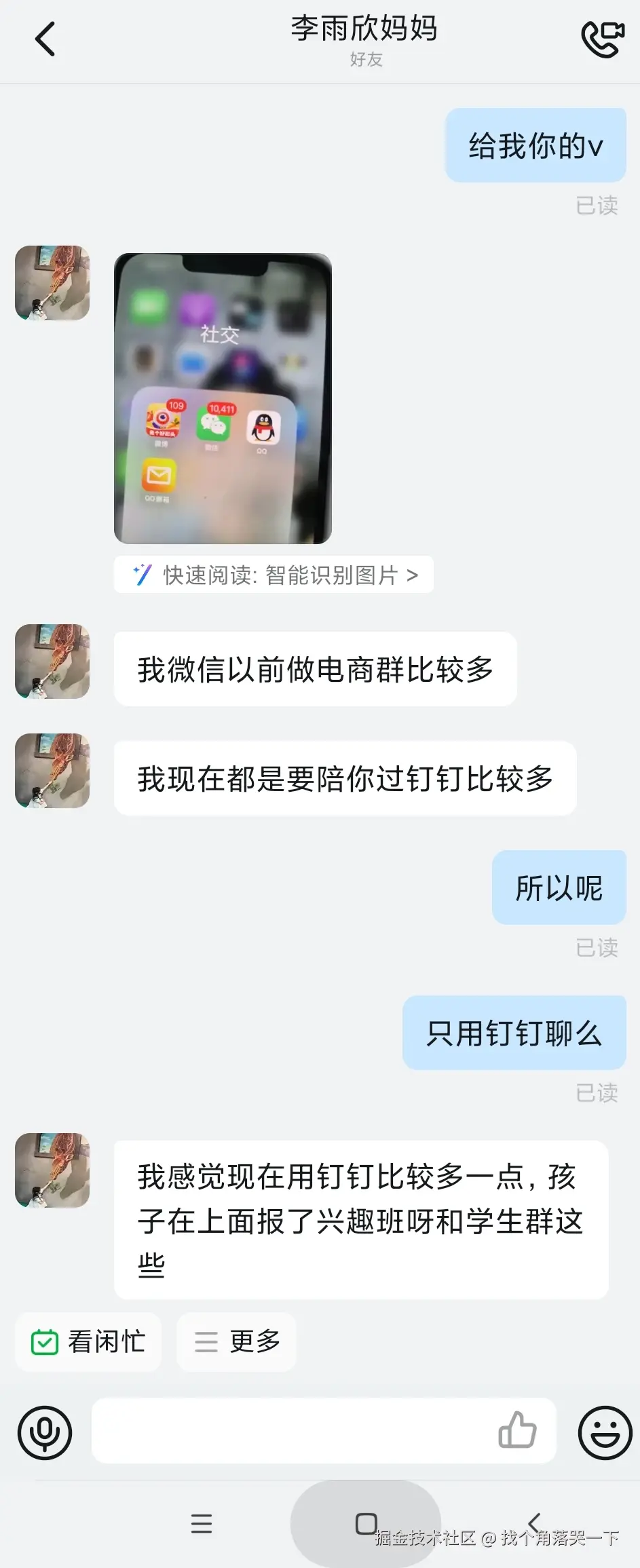Open the shared phone screenshot image
This screenshot has height=1568, width=640.
click(x=222, y=397)
